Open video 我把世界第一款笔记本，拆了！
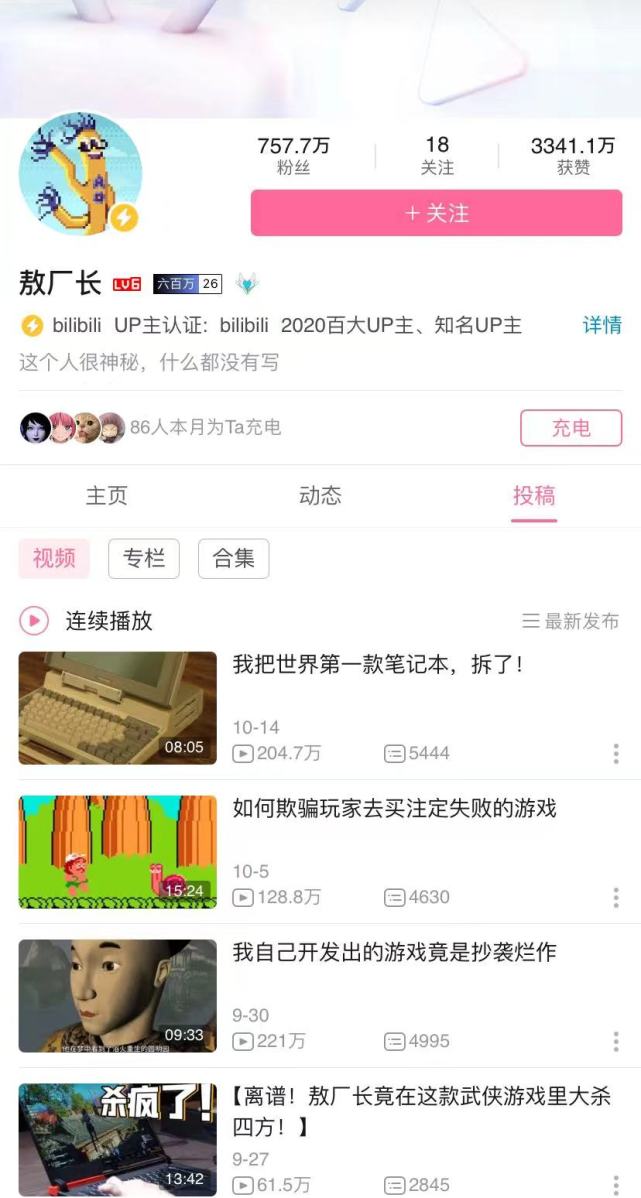Viewport: 641px width, 1198px height. [377, 665]
